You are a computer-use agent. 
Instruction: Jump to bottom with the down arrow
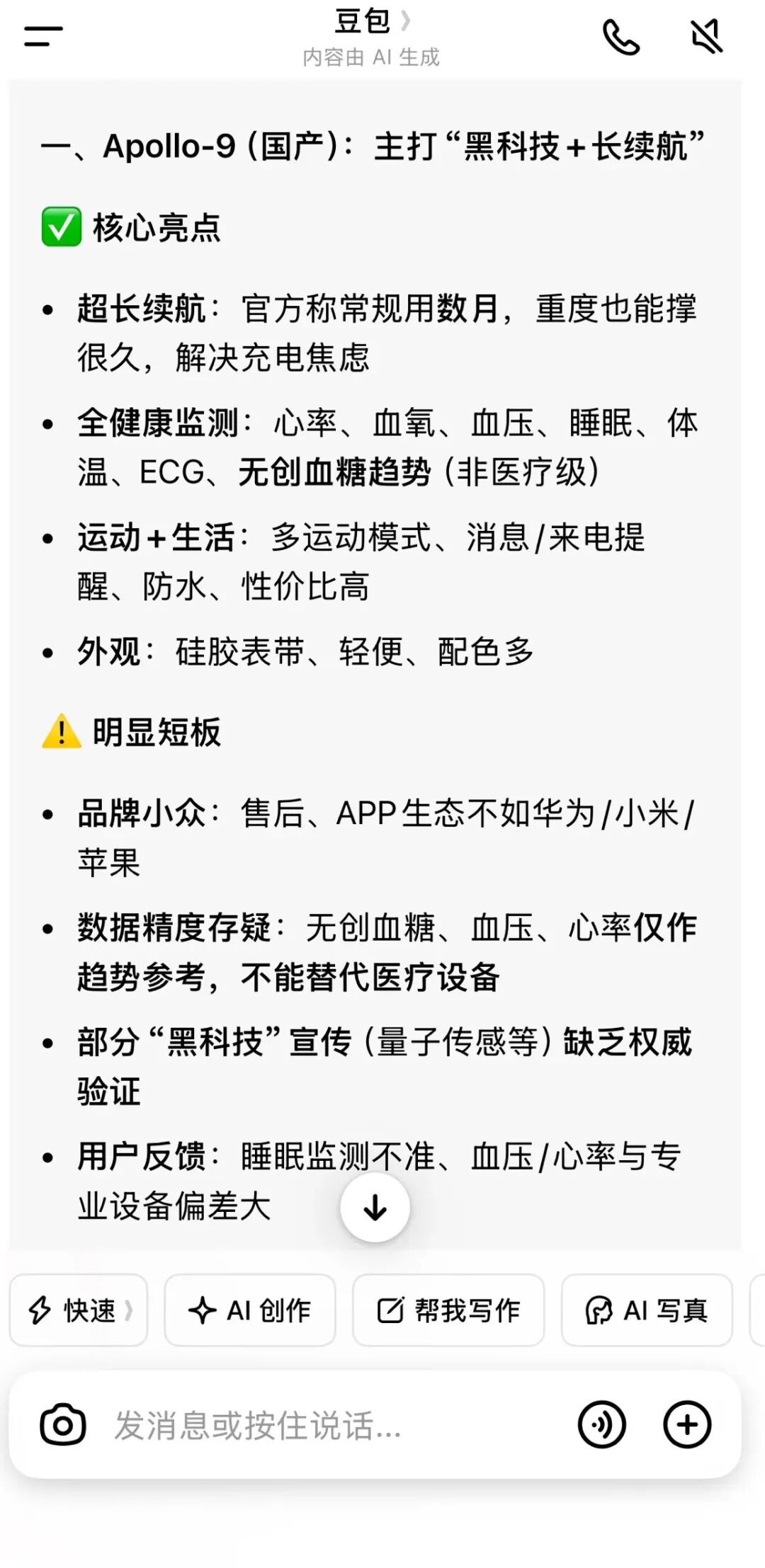click(375, 1207)
